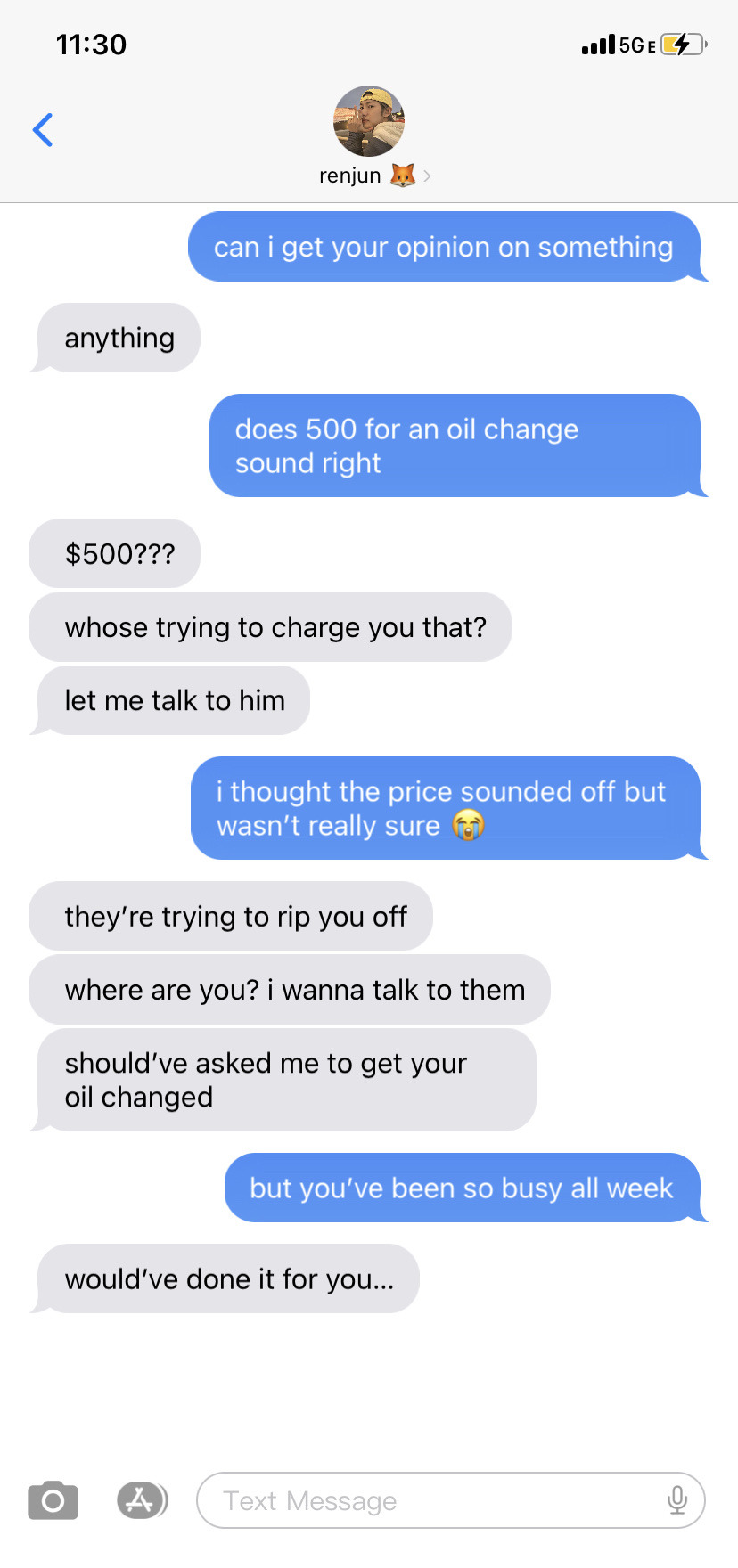The image size is (738, 1568).
Task: Go back to the messages list
Action: tap(43, 130)
